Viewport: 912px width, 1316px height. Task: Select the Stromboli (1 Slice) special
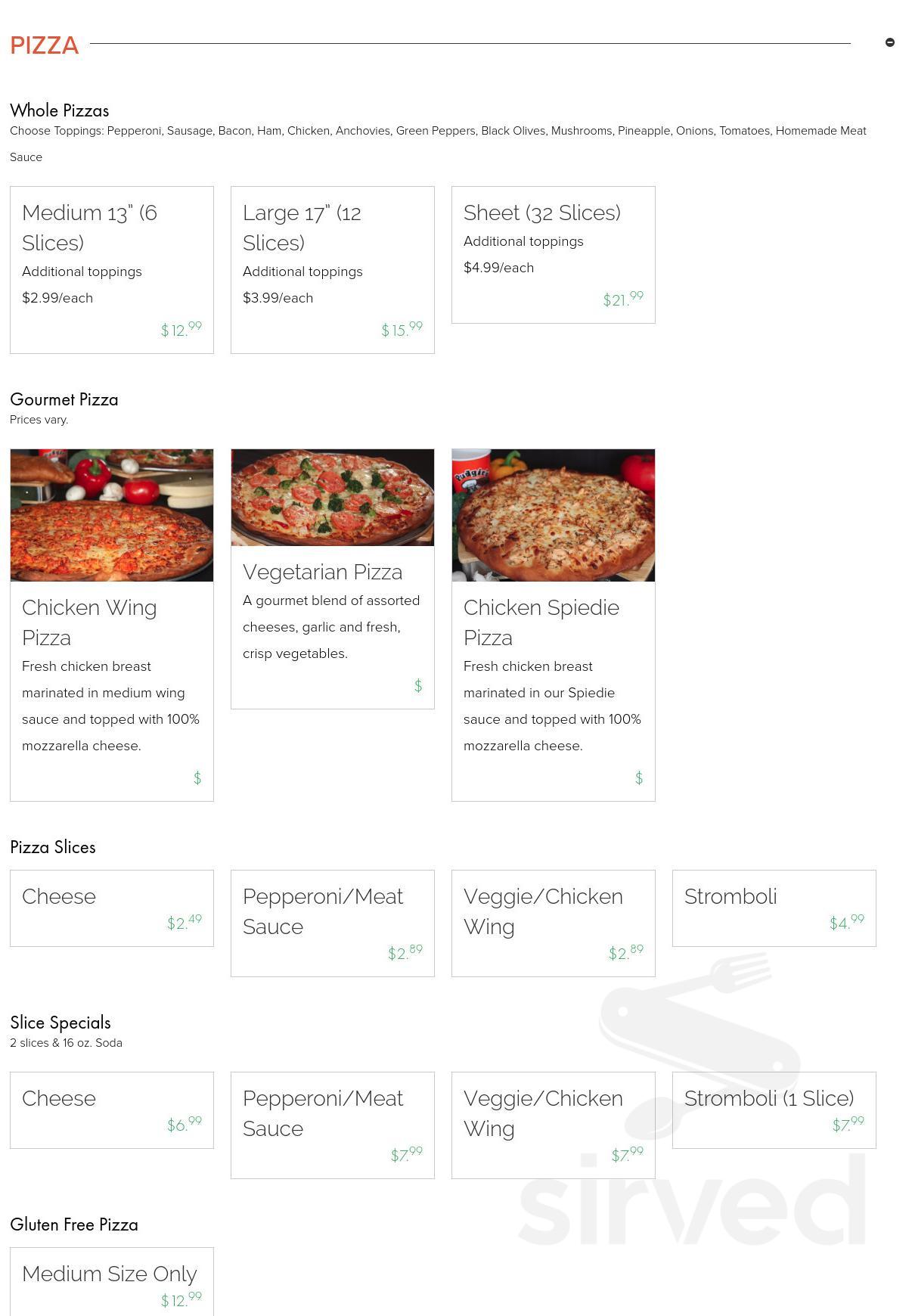coord(774,1110)
